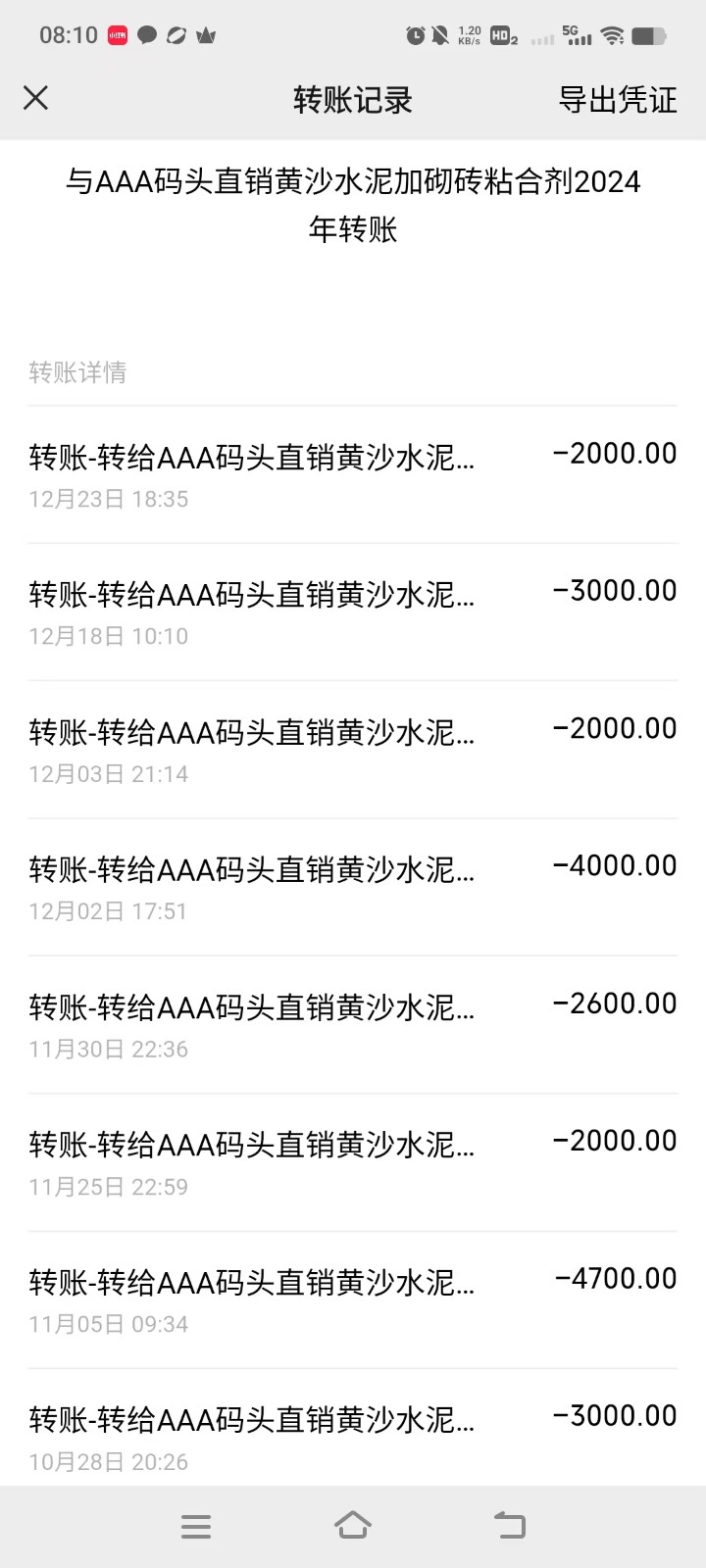This screenshot has width=706, height=1568.
Task: Open the 12月23日 18:35 transfer record
Action: tap(353, 475)
